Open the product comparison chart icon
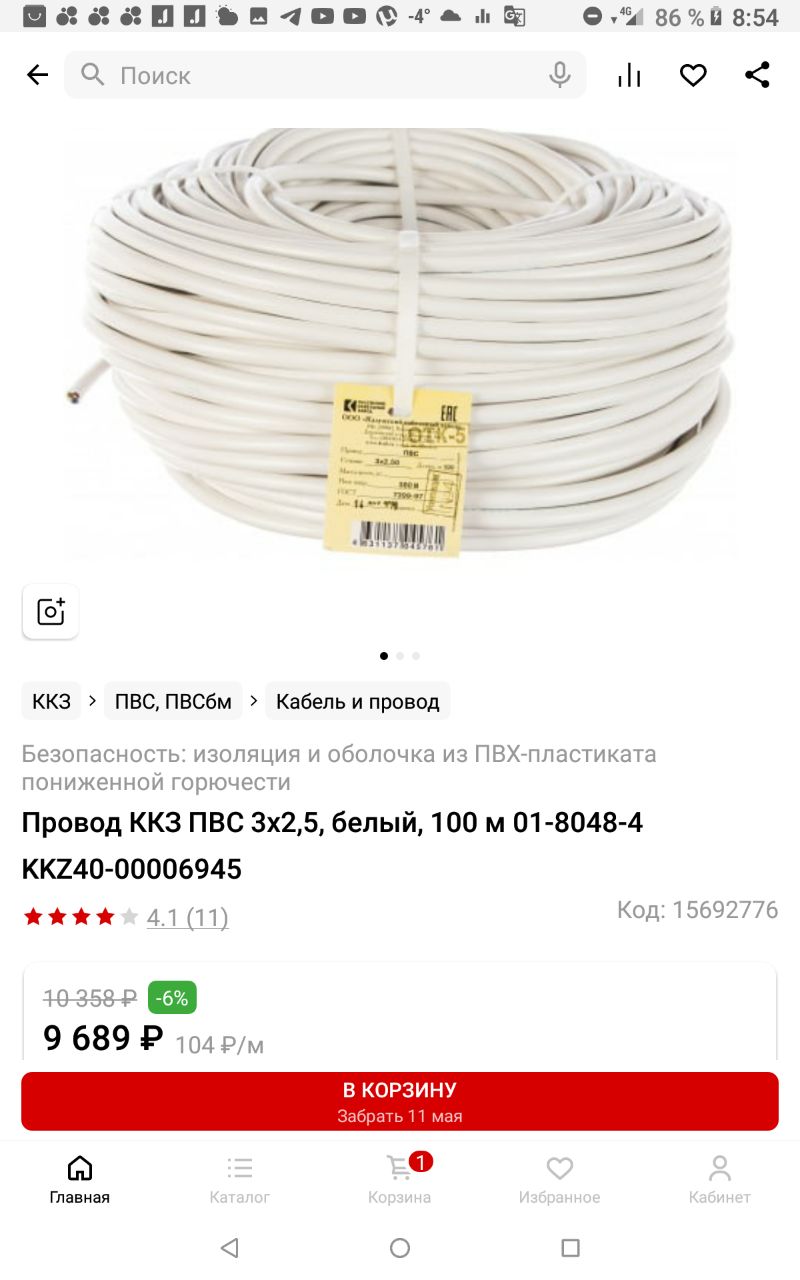 pos(629,75)
